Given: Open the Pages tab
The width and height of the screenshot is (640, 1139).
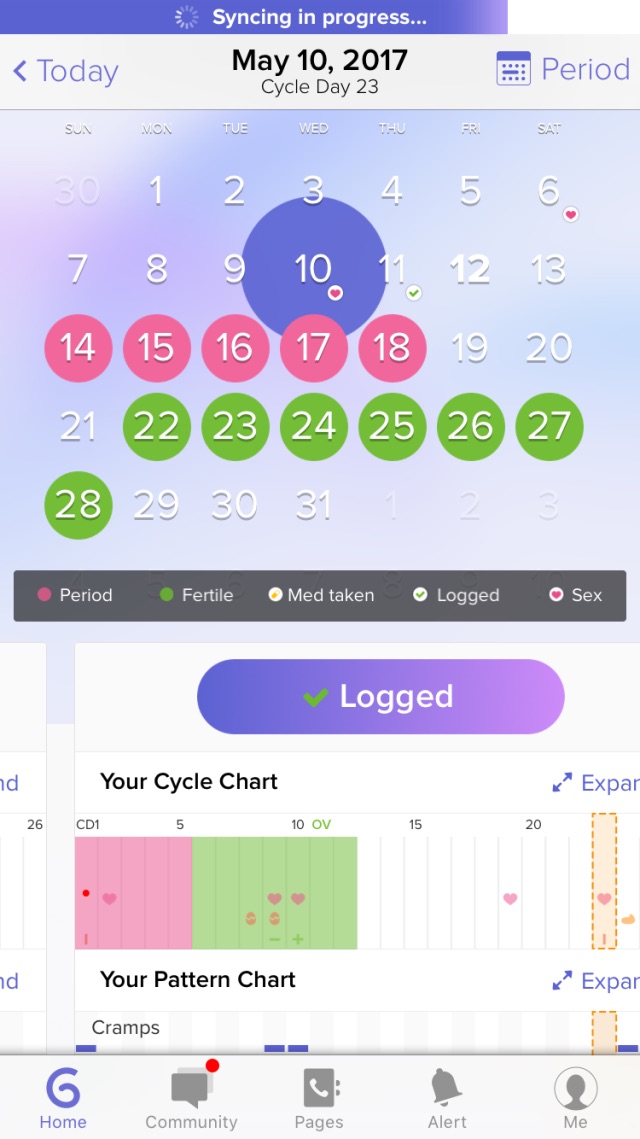Looking at the screenshot, I should pos(319,1098).
